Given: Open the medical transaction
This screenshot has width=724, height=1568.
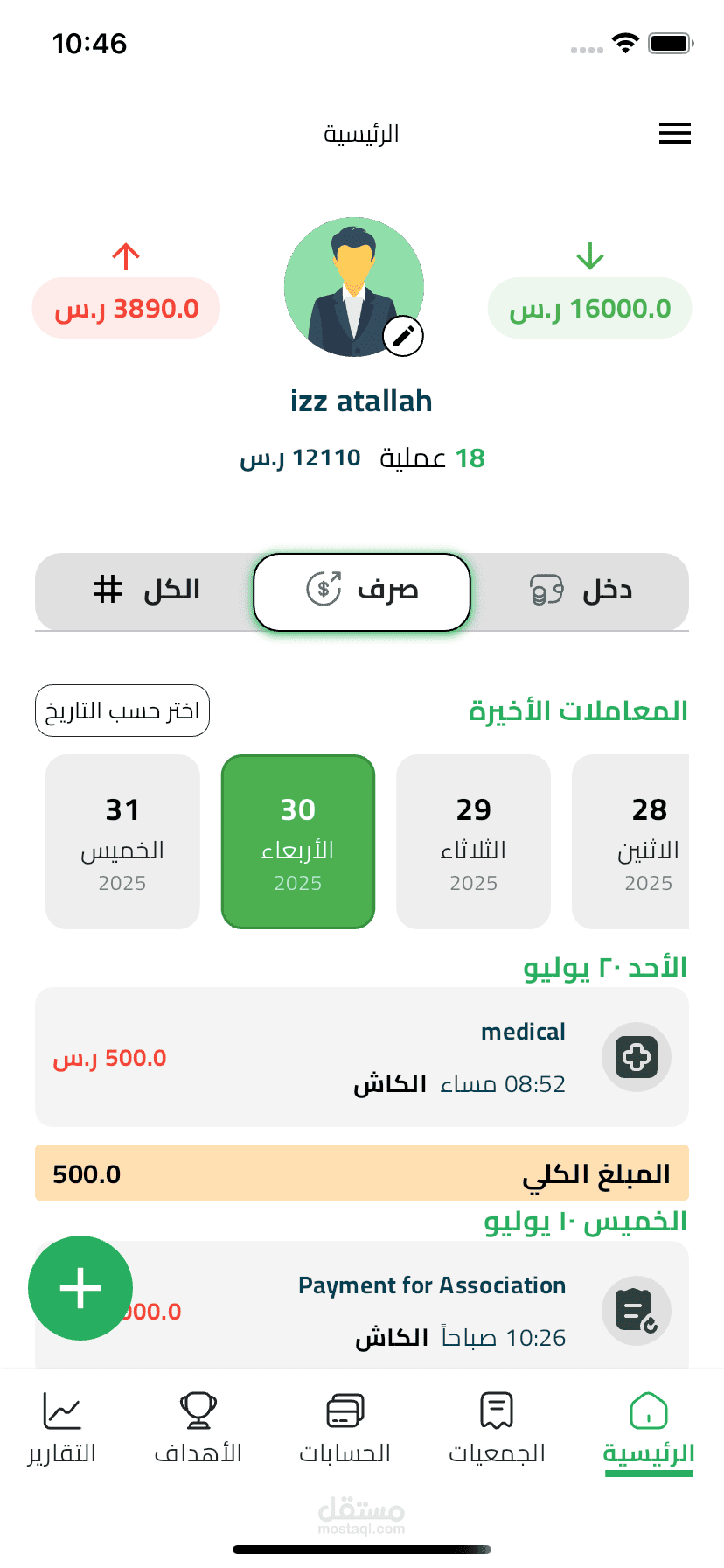Looking at the screenshot, I should pos(362,1057).
